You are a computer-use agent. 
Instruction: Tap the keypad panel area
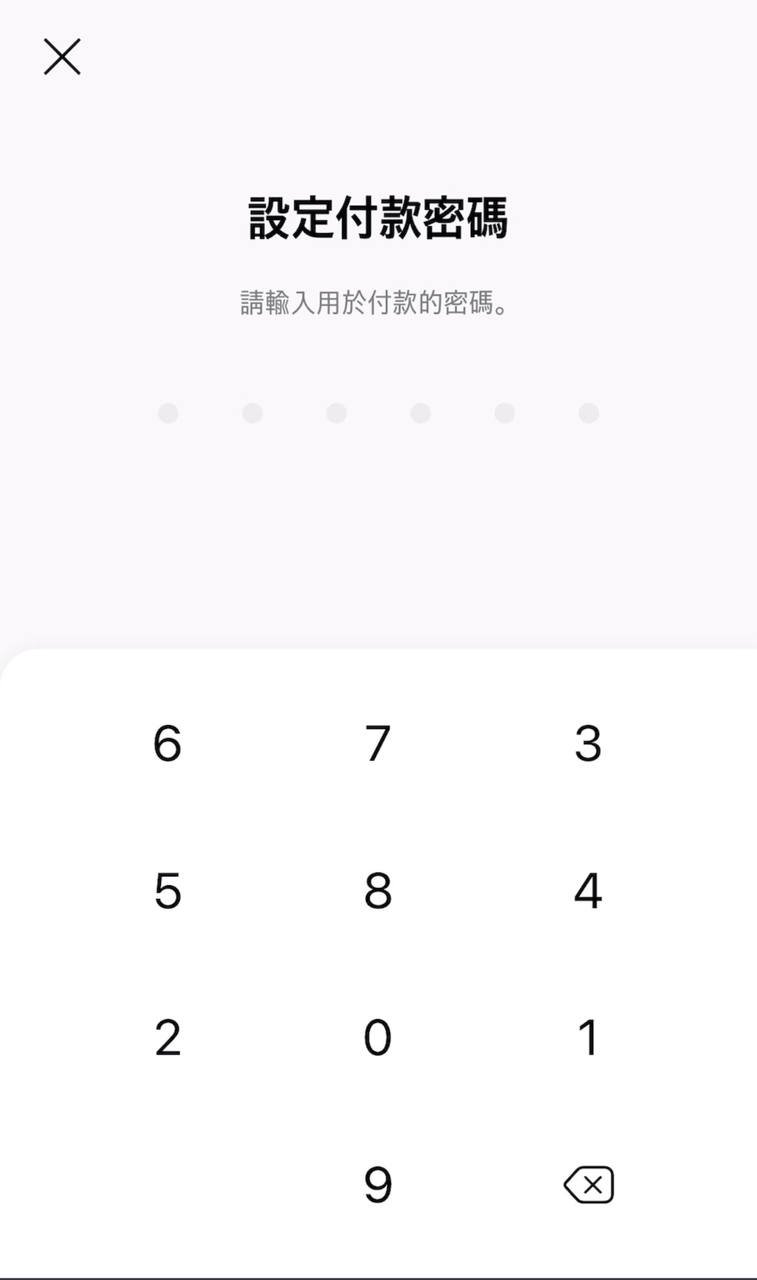(x=378, y=960)
